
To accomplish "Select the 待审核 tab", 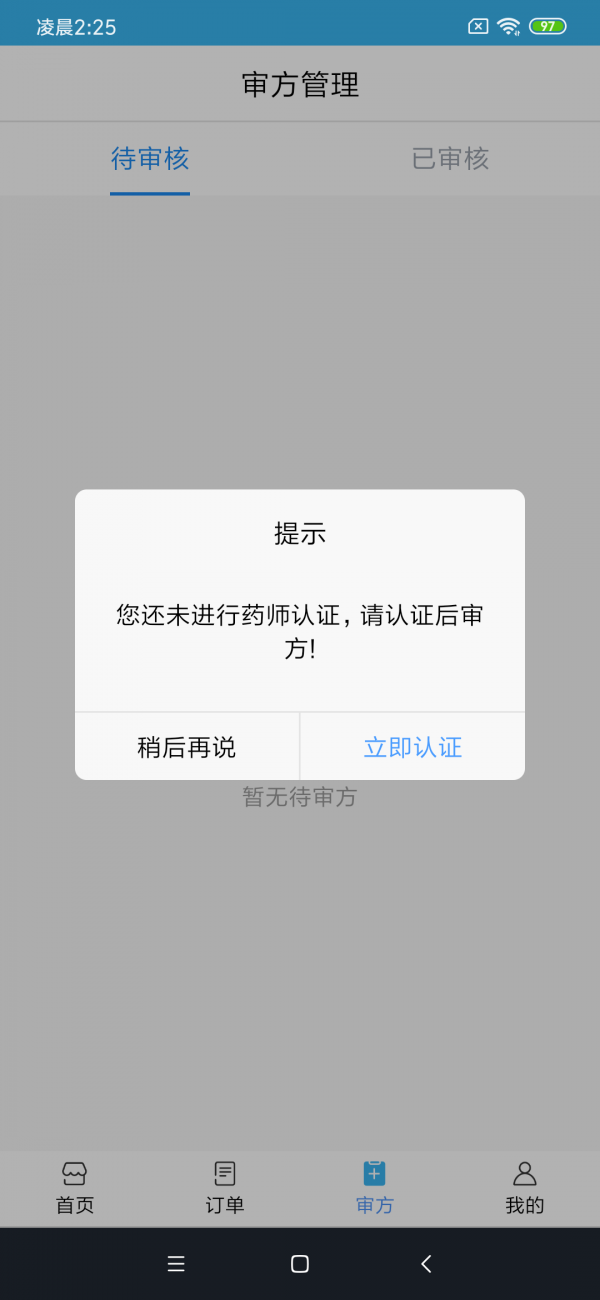I will pyautogui.click(x=150, y=159).
